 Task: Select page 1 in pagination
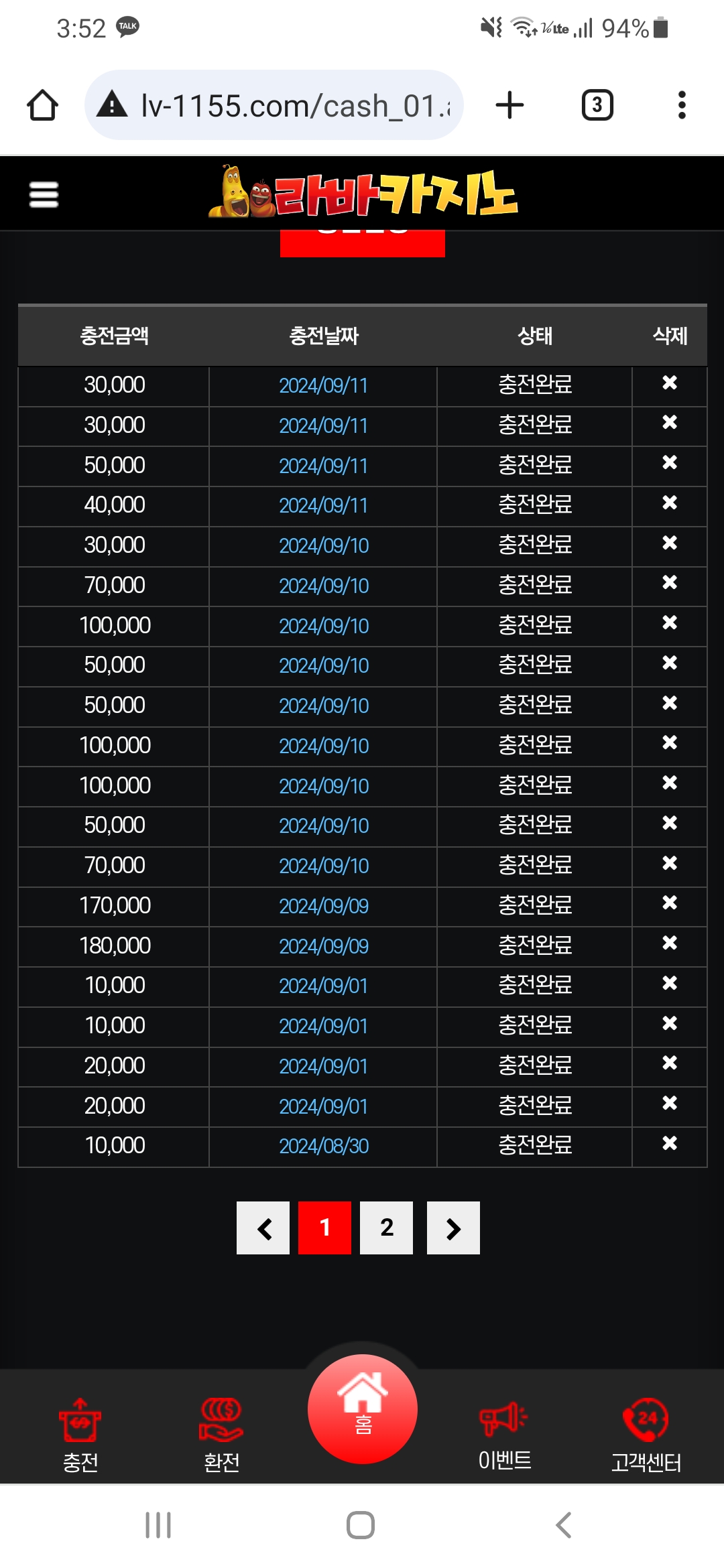[324, 1228]
